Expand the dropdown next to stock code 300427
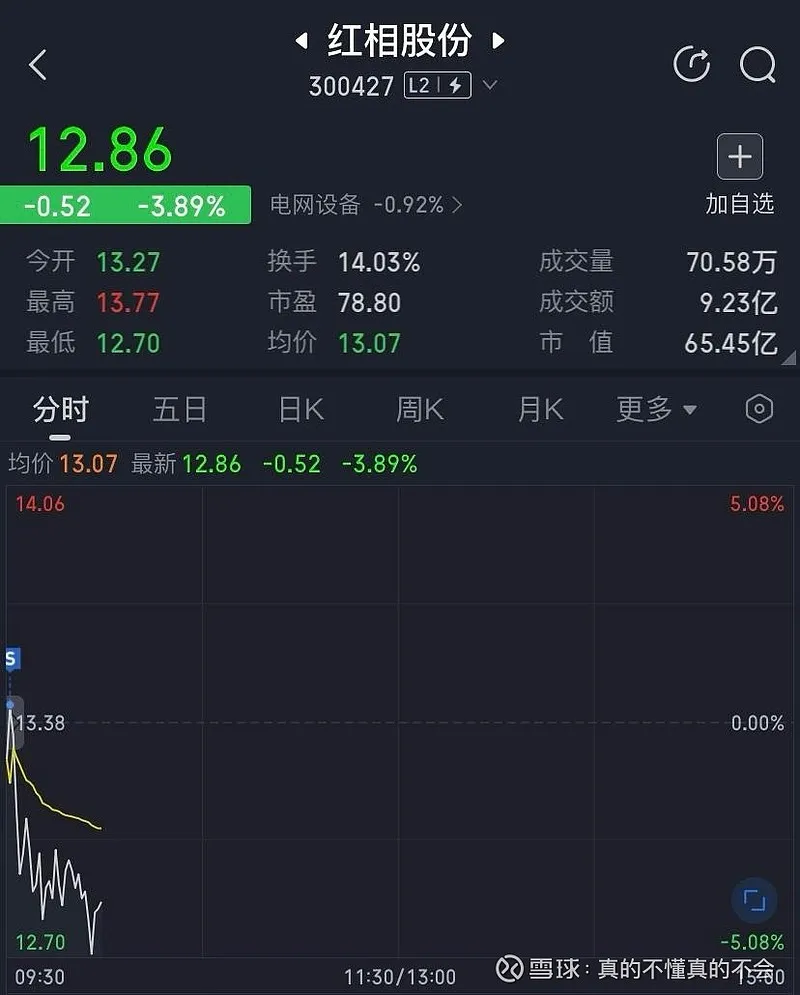Screen dimensions: 800x995 click(x=489, y=86)
